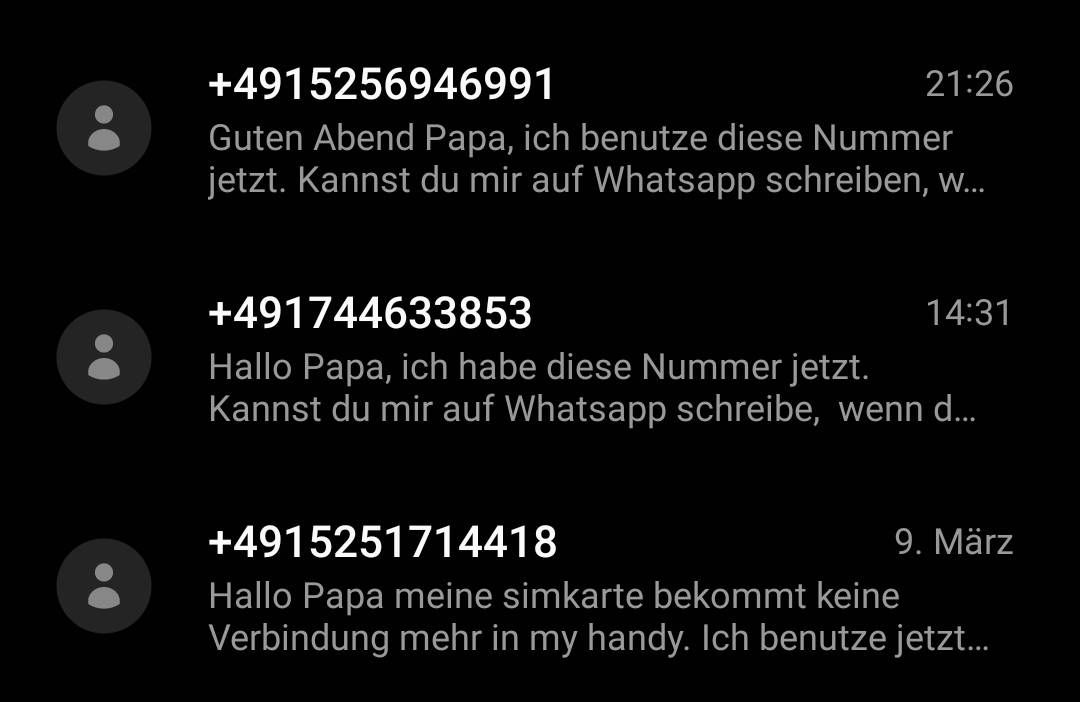Tap the contact avatar for +4915256946991
This screenshot has height=702, width=1080.
click(104, 128)
